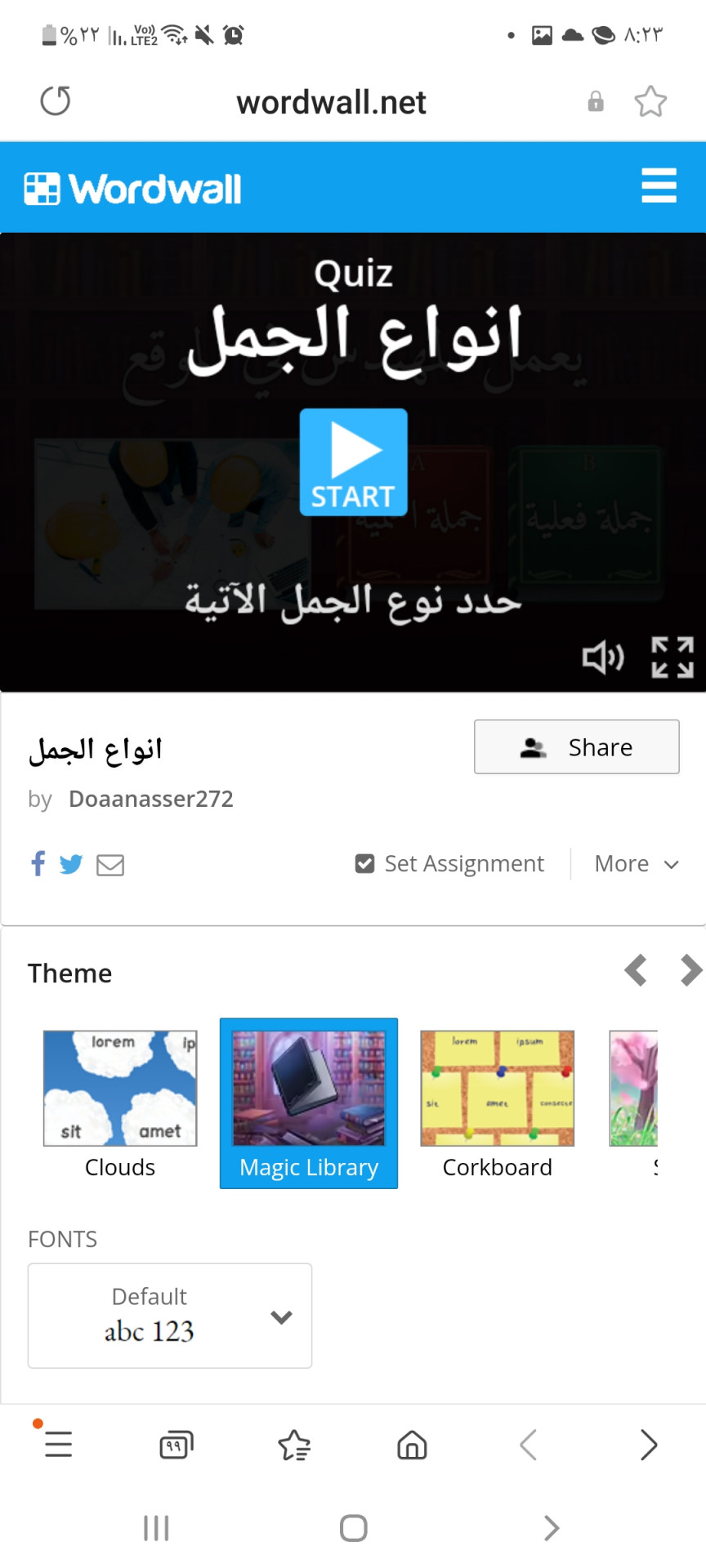
Task: Go to the browser home page
Action: [x=412, y=1445]
